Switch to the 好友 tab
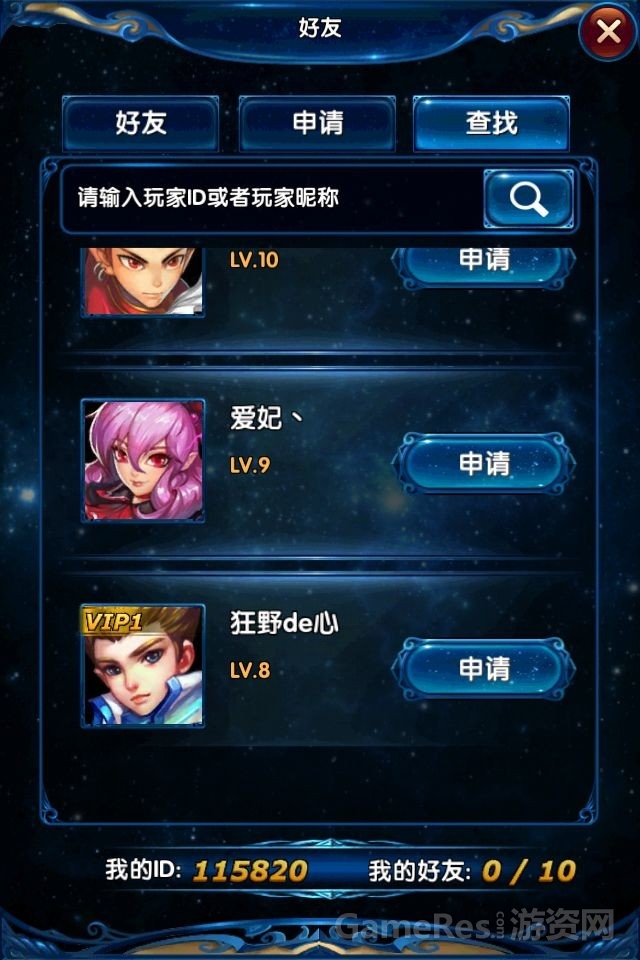640x960 pixels. pos(140,123)
